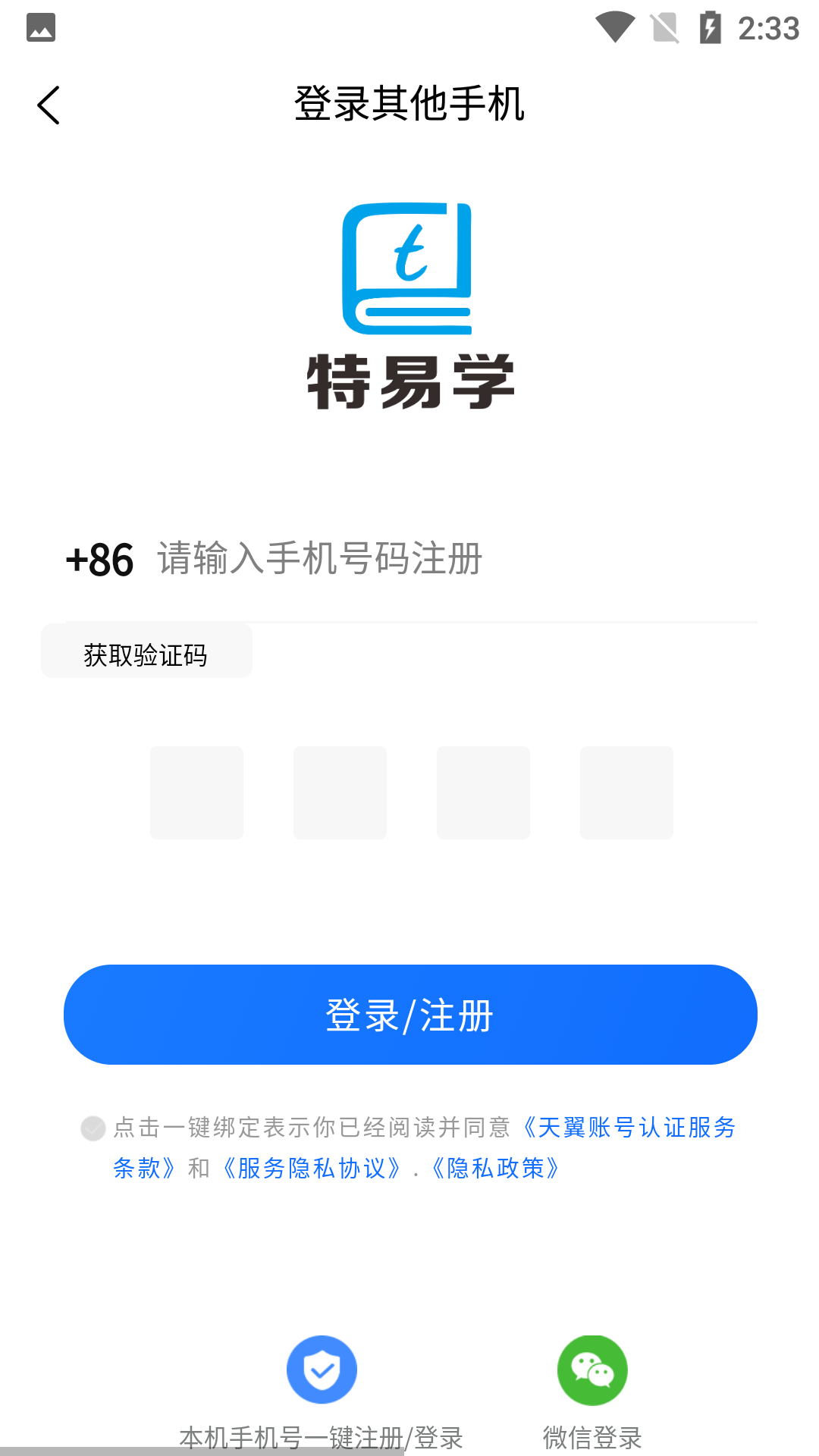Tap the WeChat login green icon
Viewport: 819px width, 1456px height.
point(592,1370)
